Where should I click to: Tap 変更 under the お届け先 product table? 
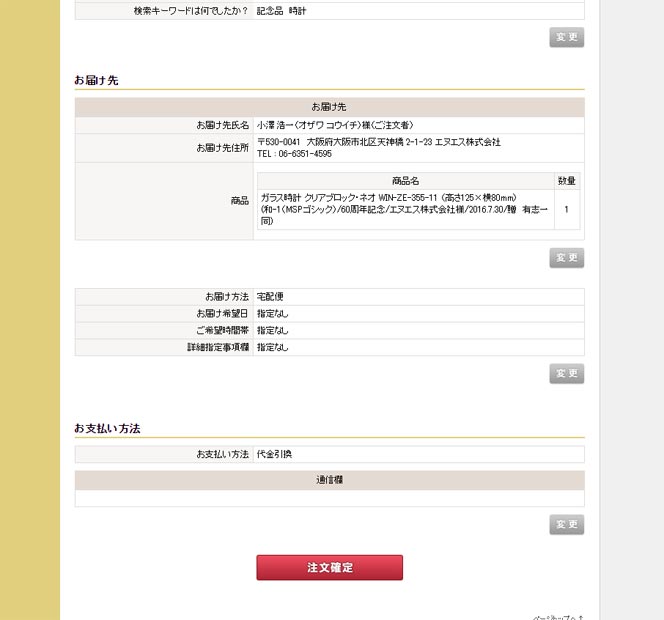pos(566,258)
